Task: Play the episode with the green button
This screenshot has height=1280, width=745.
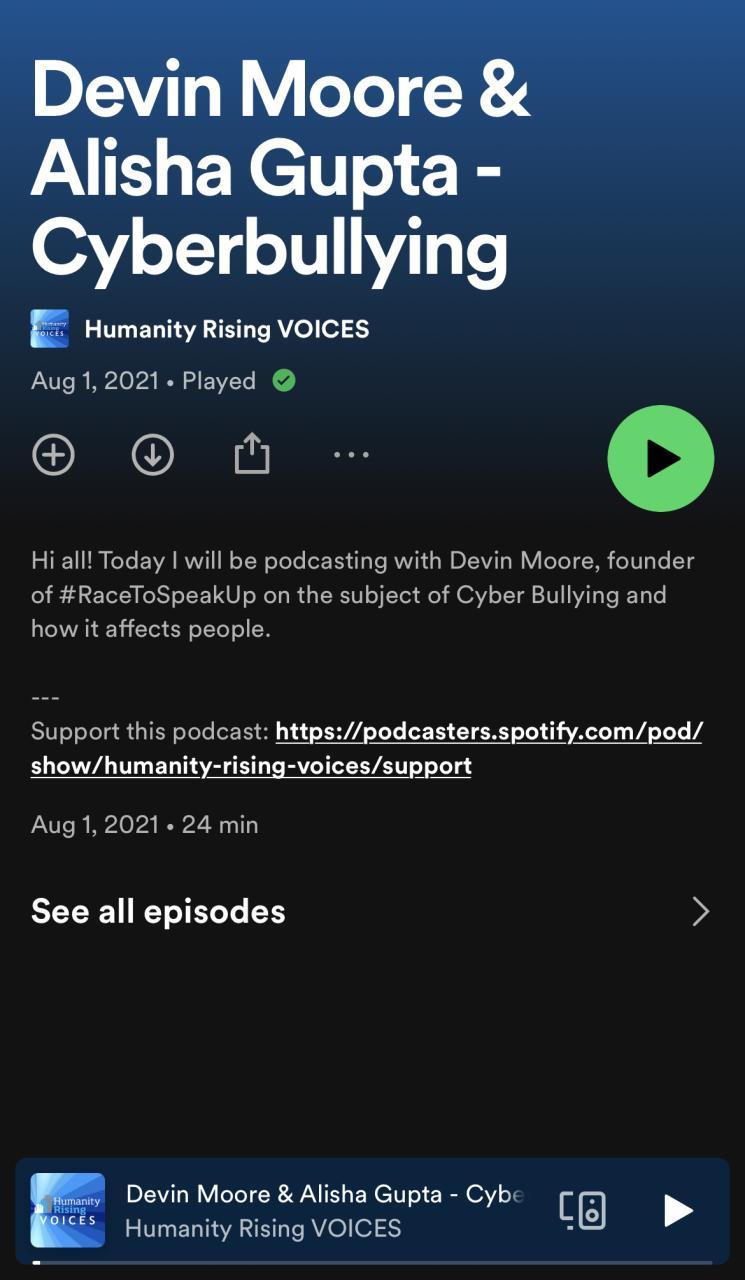Action: (x=660, y=458)
